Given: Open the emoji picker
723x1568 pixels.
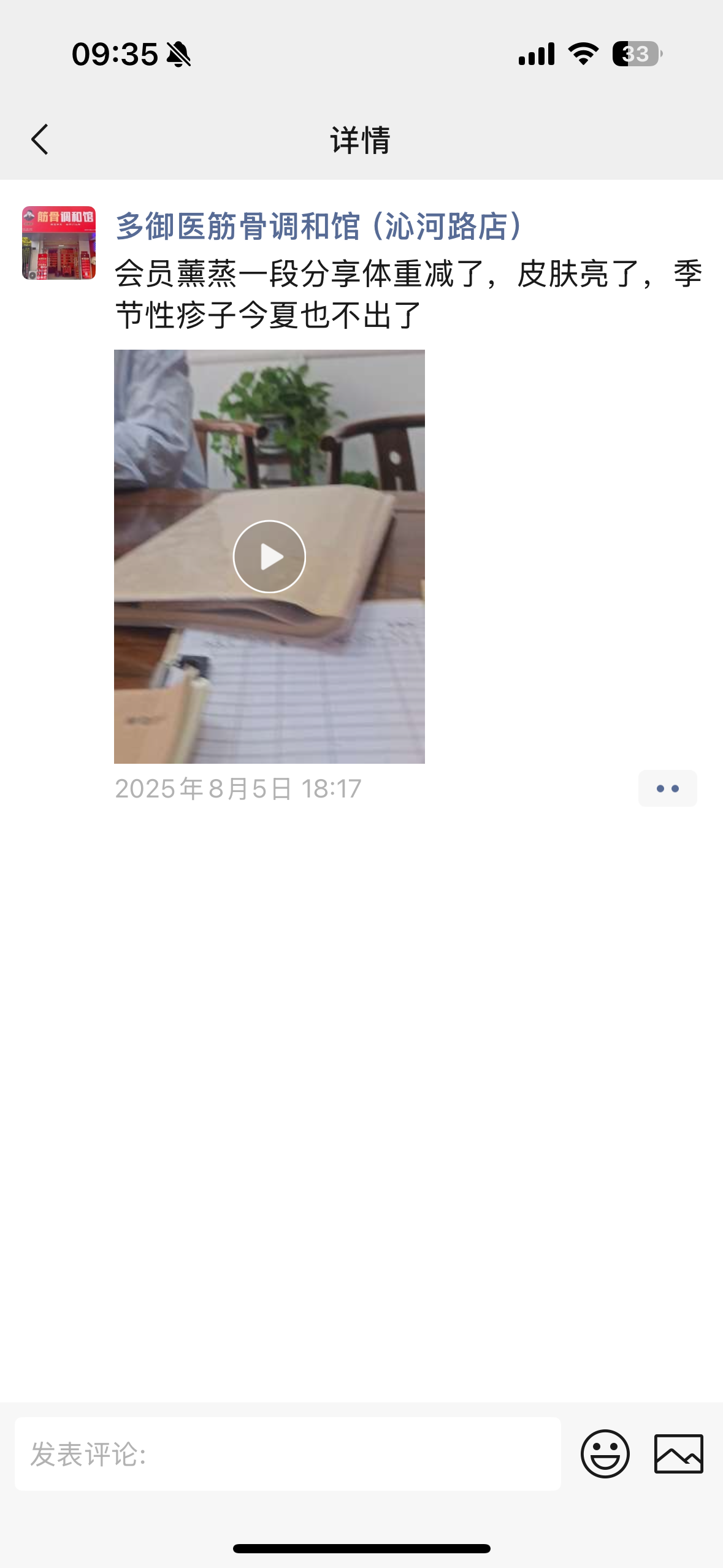Looking at the screenshot, I should pos(605,1453).
